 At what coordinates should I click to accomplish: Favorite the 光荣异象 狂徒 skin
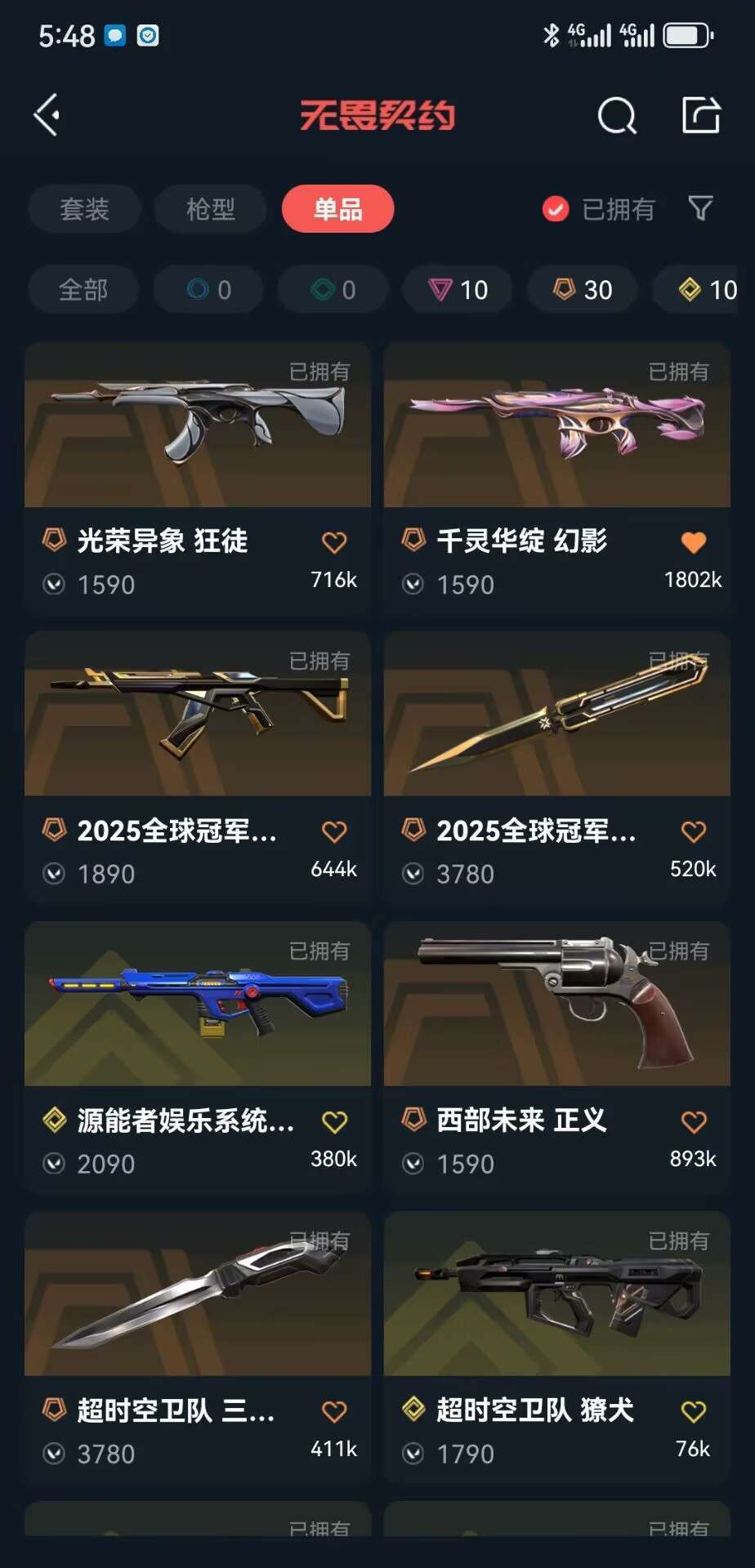[x=333, y=541]
